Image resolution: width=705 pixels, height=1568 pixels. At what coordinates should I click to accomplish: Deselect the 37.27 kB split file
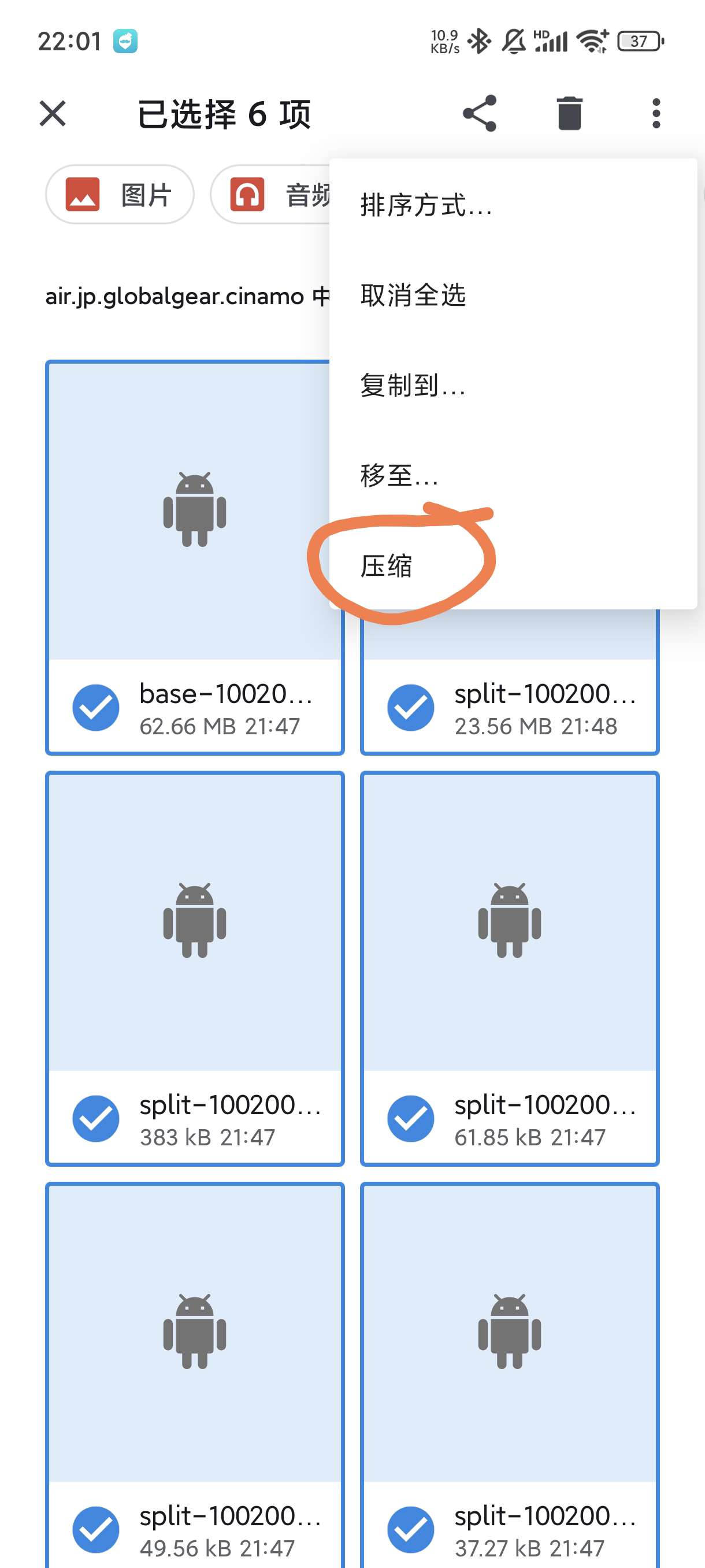411,1529
